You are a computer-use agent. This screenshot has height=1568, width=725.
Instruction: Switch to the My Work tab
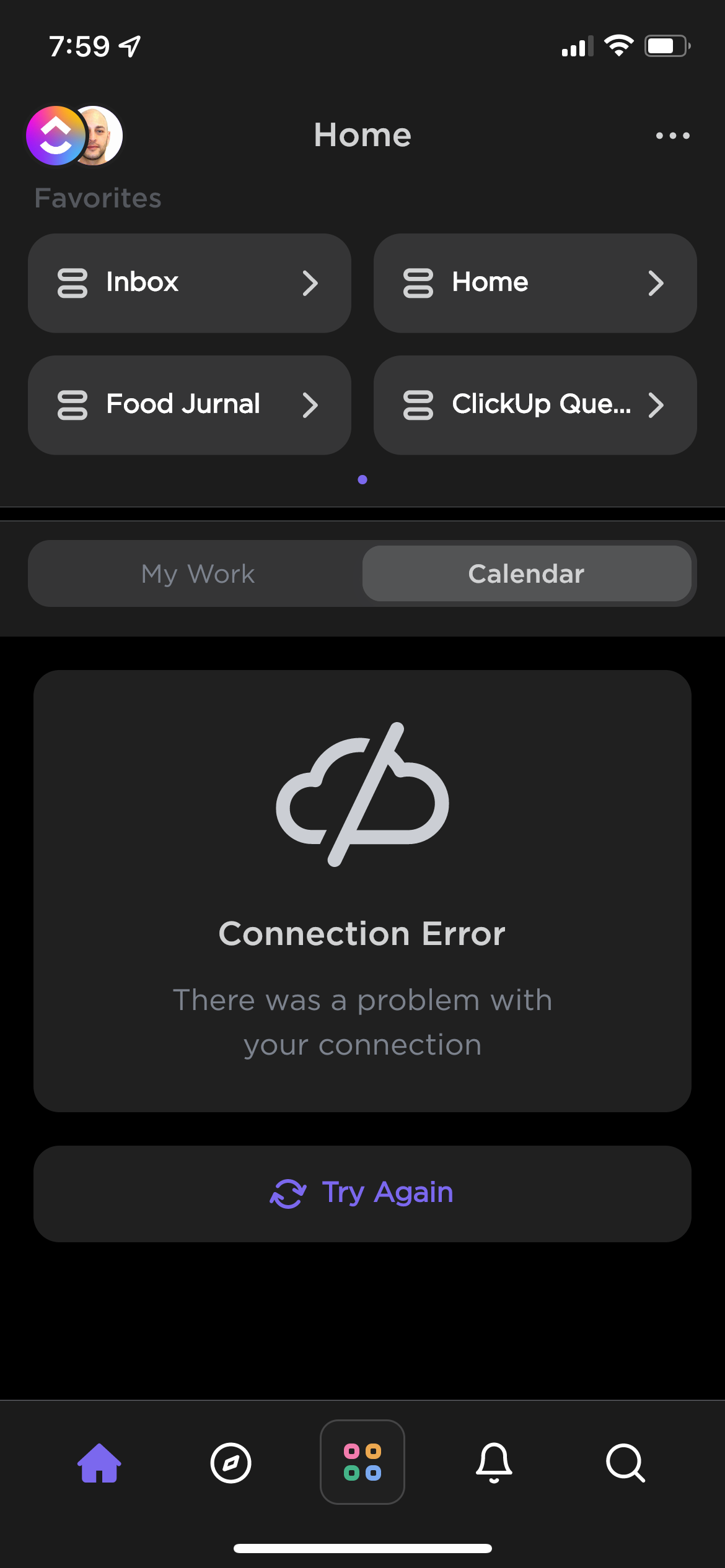coord(198,573)
